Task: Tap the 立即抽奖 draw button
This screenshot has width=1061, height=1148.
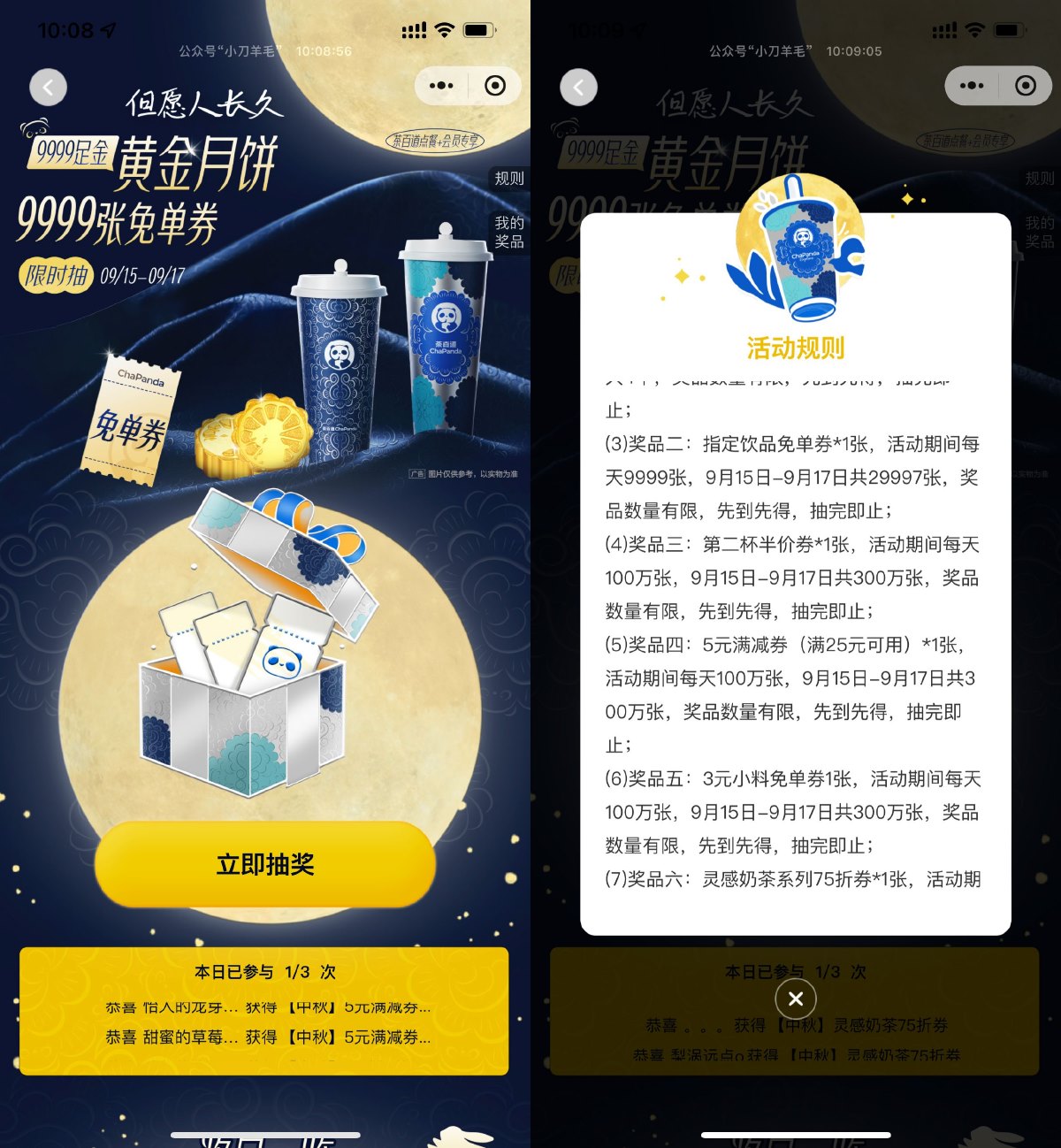Action: pos(265,864)
